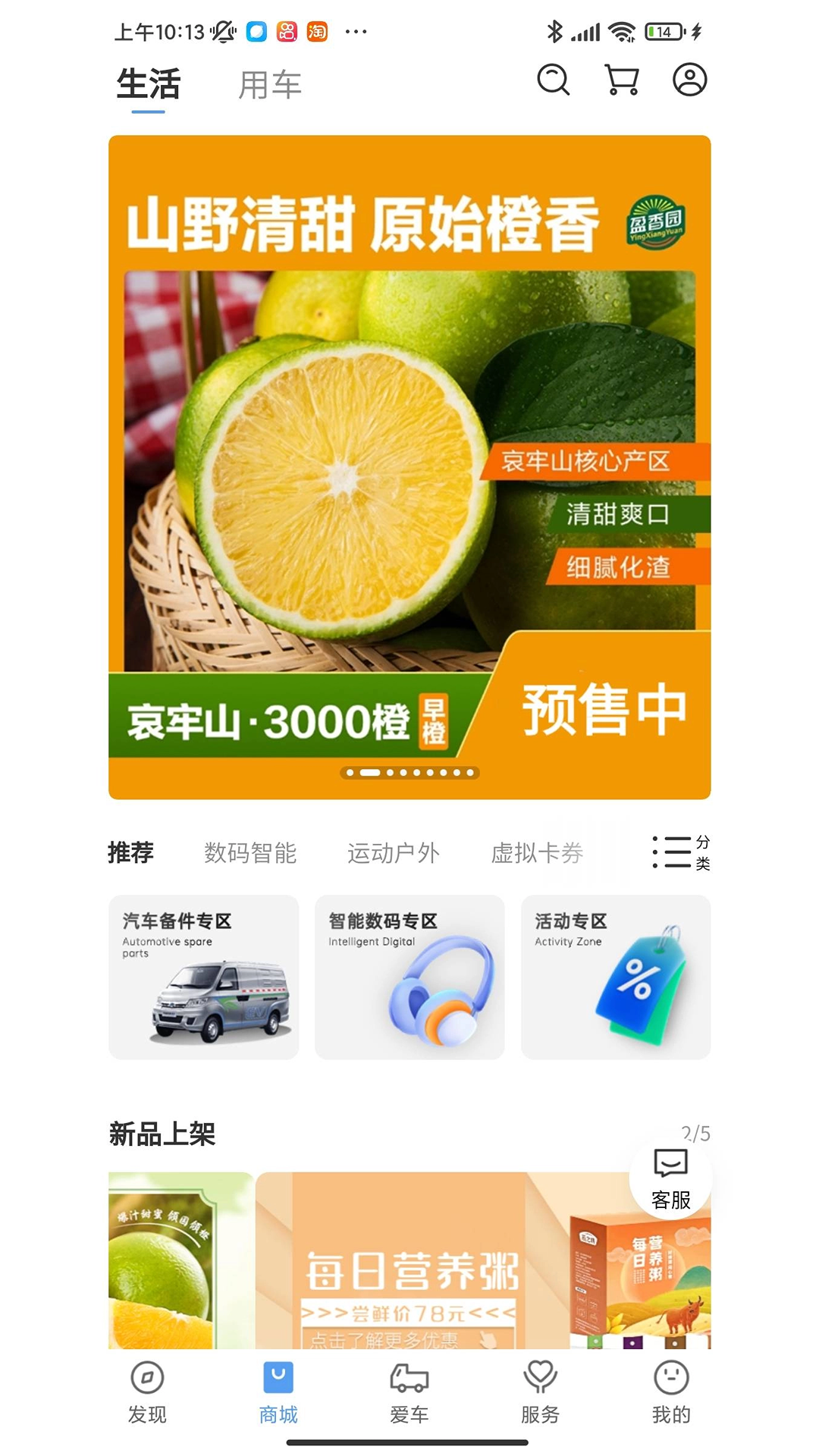Go to the 发现 bottom tab
This screenshot has height=1456, width=819.
[x=147, y=1392]
